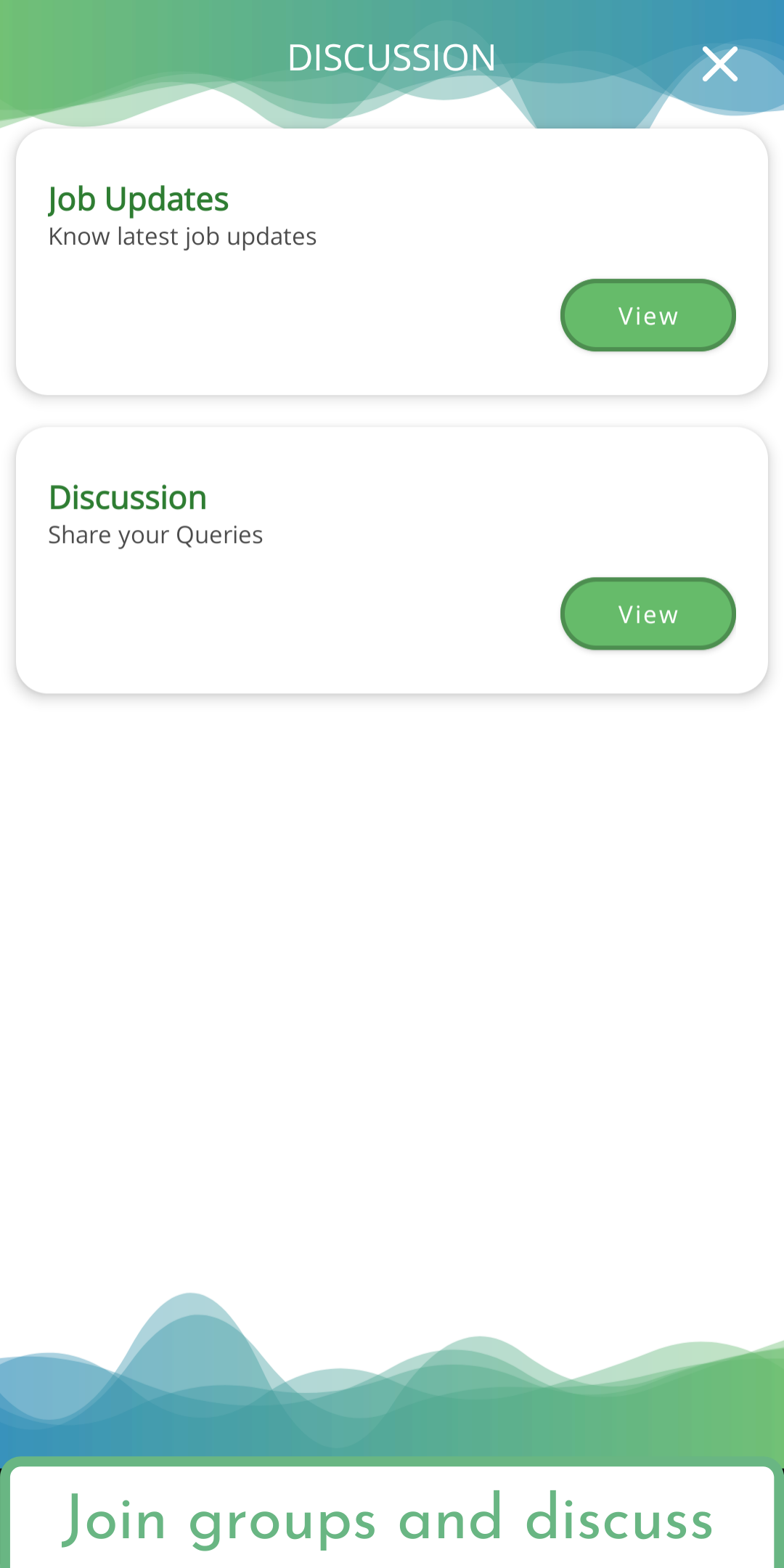Screen dimensions: 784x1568
Task: Open job updates via its View control
Action: pyautogui.click(x=647, y=315)
